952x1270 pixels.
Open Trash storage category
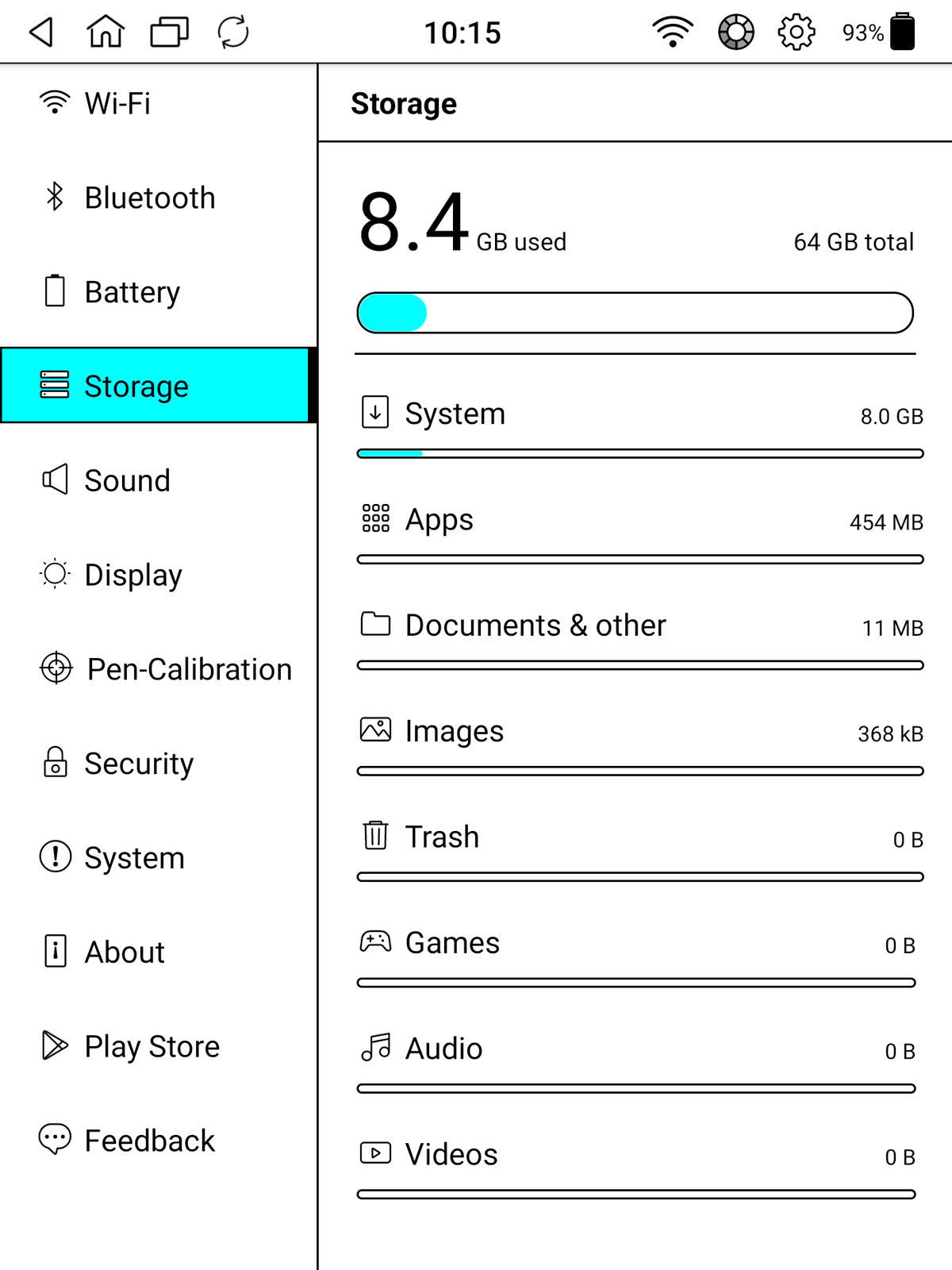(x=639, y=838)
